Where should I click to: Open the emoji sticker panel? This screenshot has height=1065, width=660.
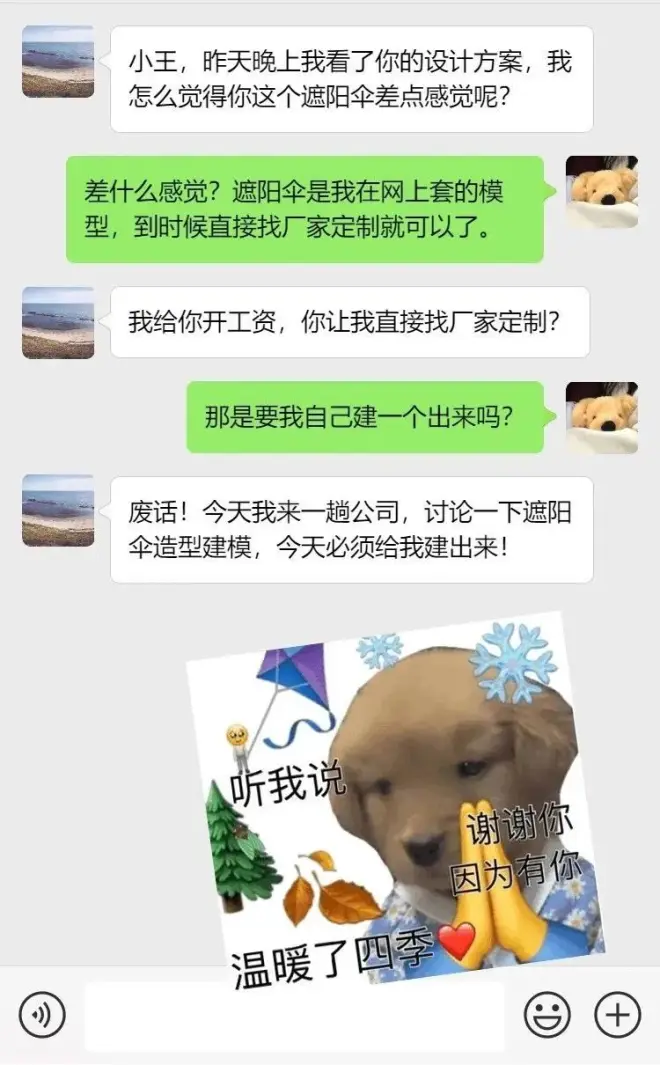547,1016
